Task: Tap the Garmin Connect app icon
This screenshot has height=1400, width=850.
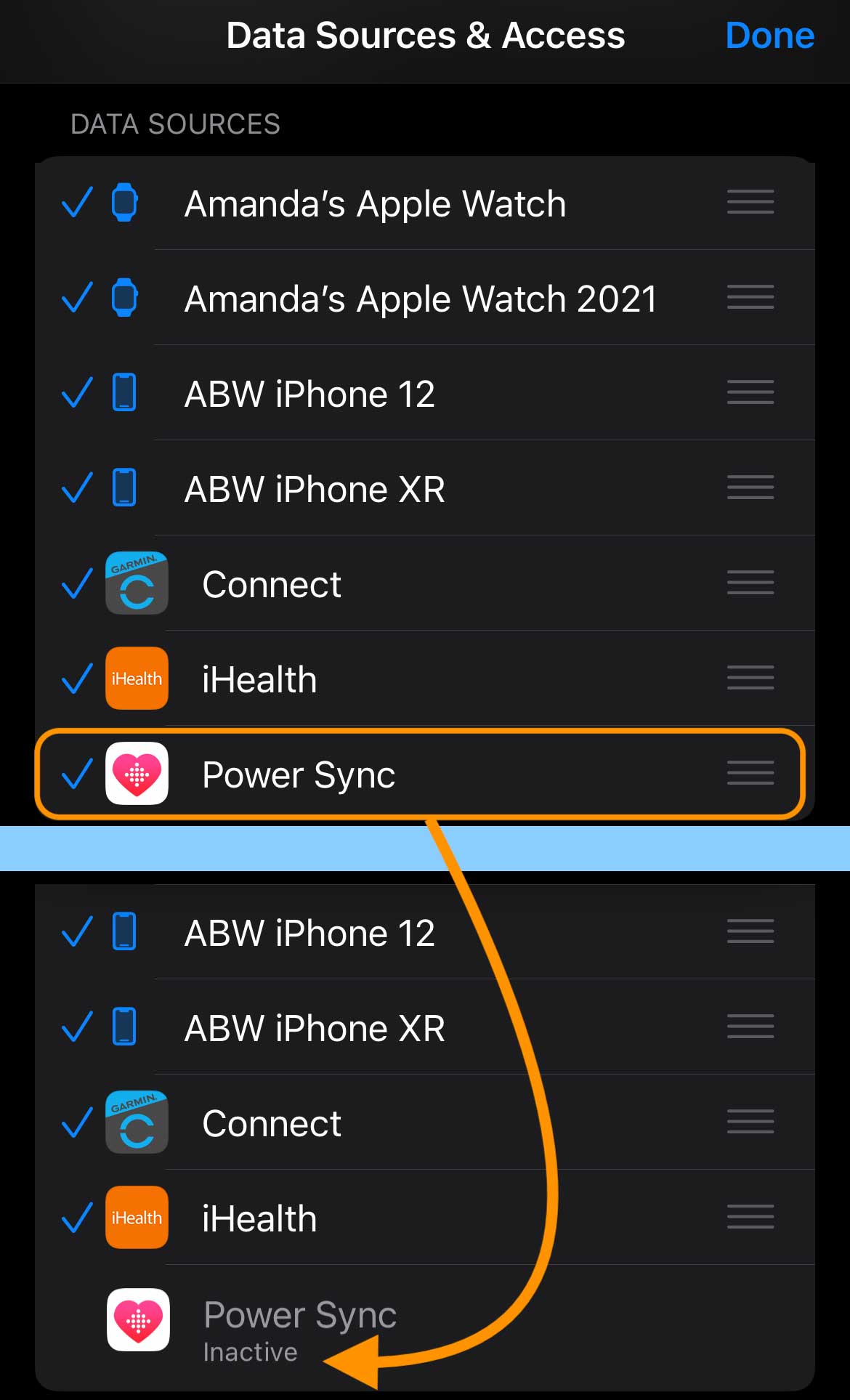Action: 137,583
